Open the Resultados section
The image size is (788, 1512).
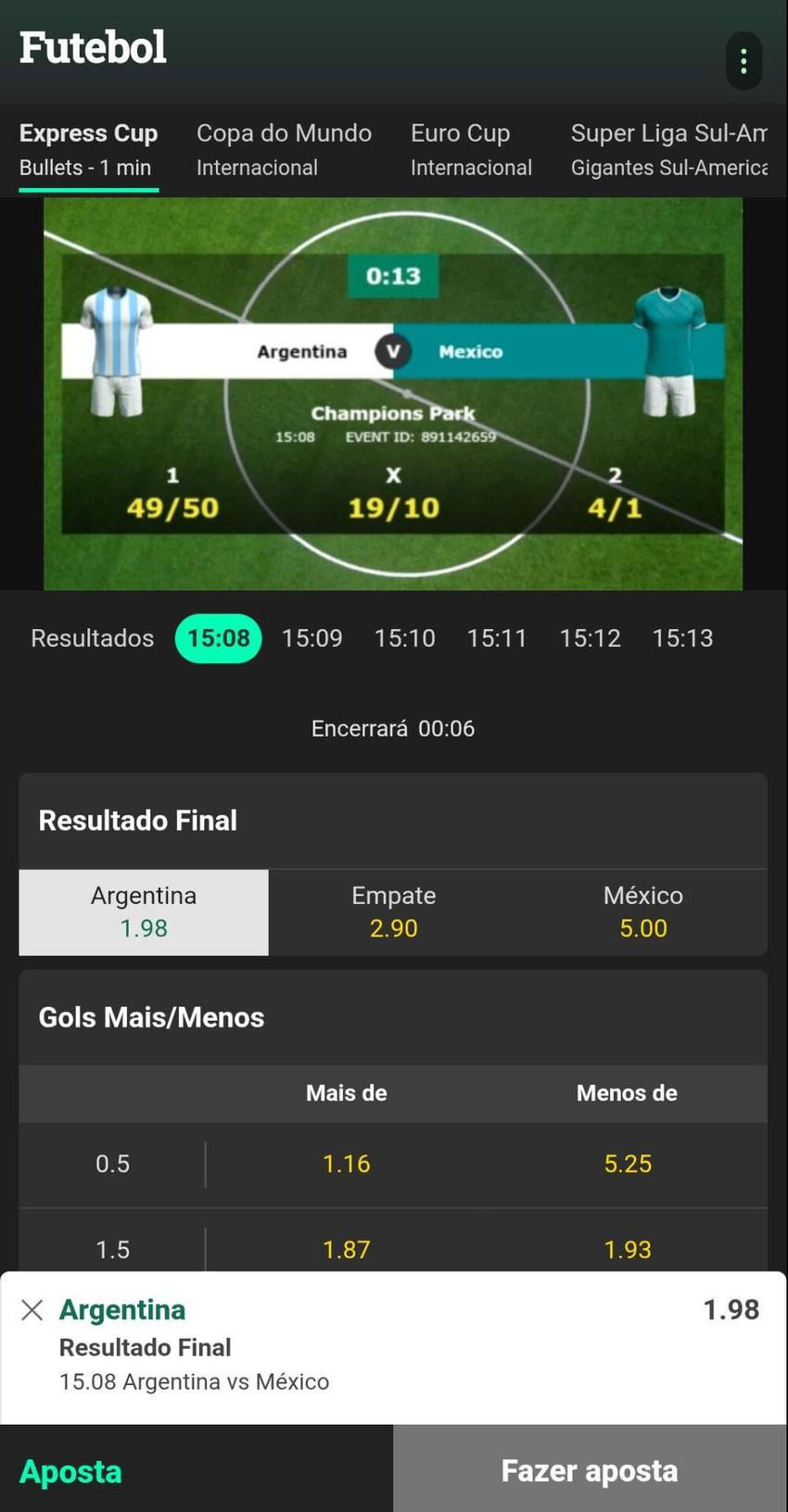pos(92,637)
